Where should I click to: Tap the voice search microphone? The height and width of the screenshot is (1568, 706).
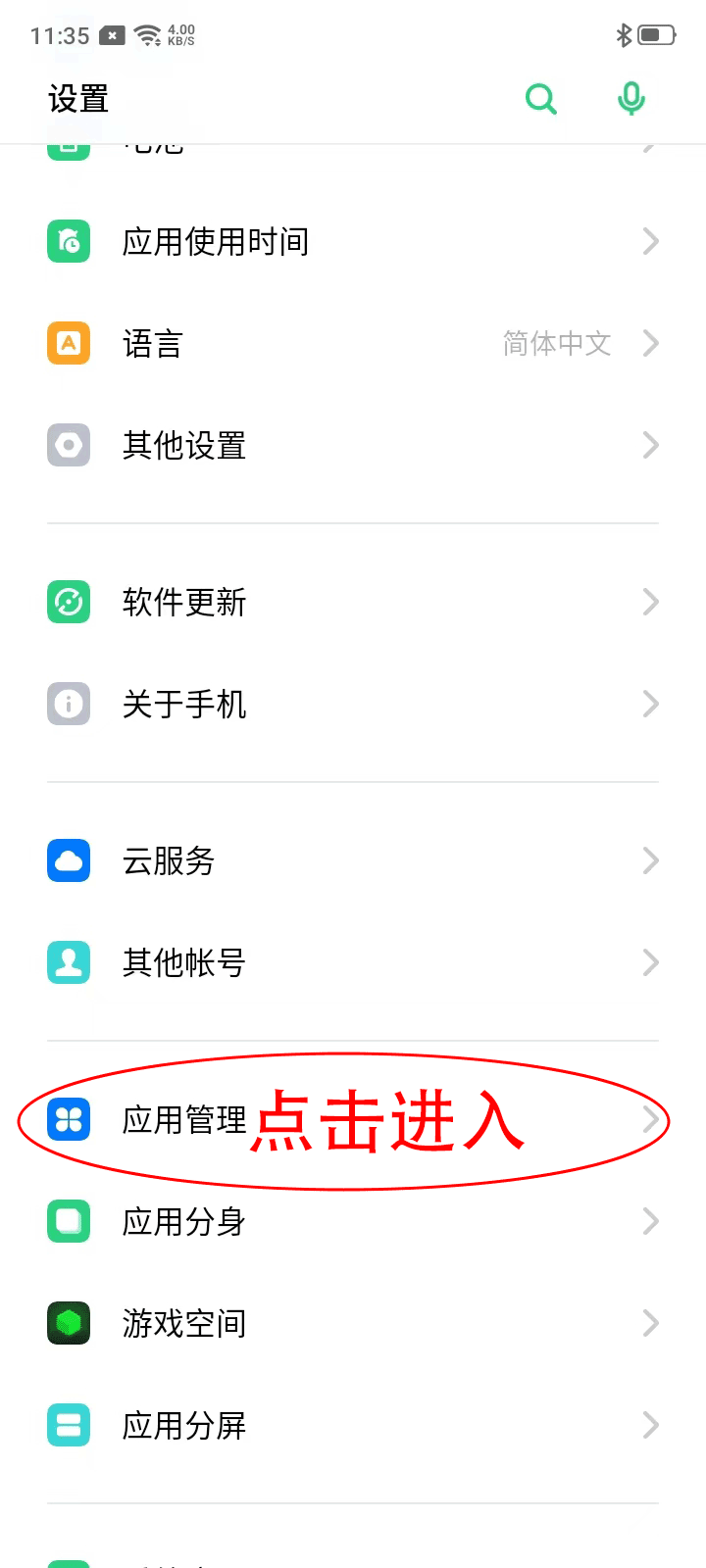(x=631, y=99)
